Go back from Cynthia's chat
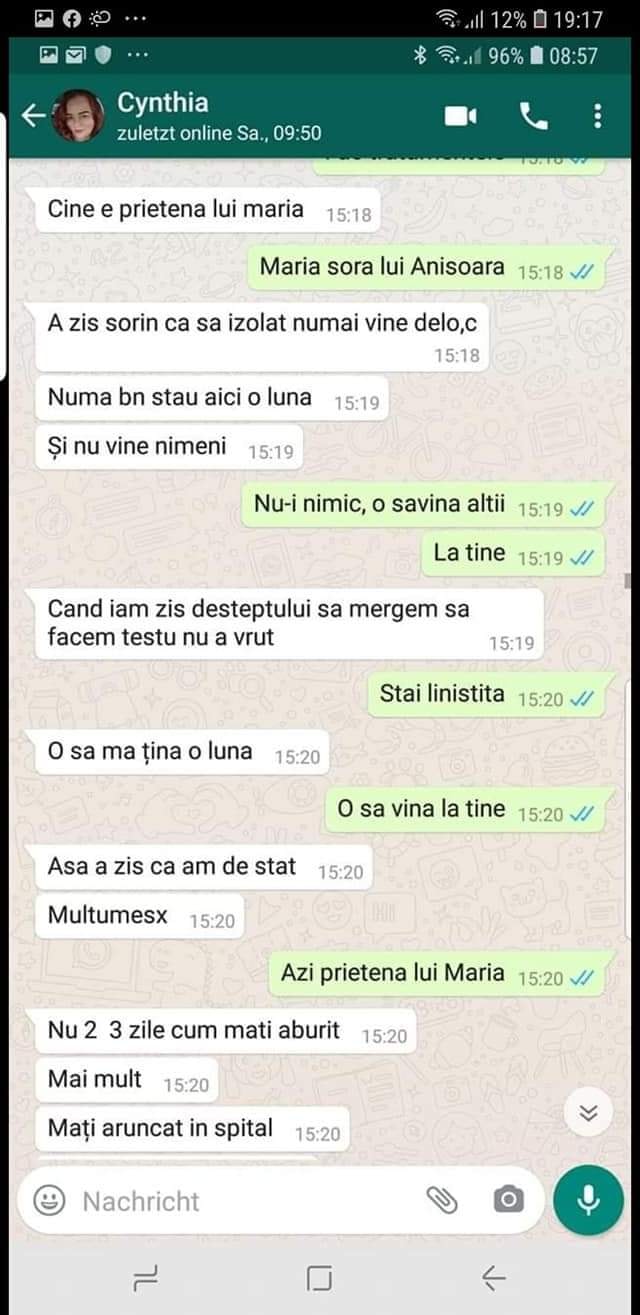The height and width of the screenshot is (1315, 640). (33, 117)
